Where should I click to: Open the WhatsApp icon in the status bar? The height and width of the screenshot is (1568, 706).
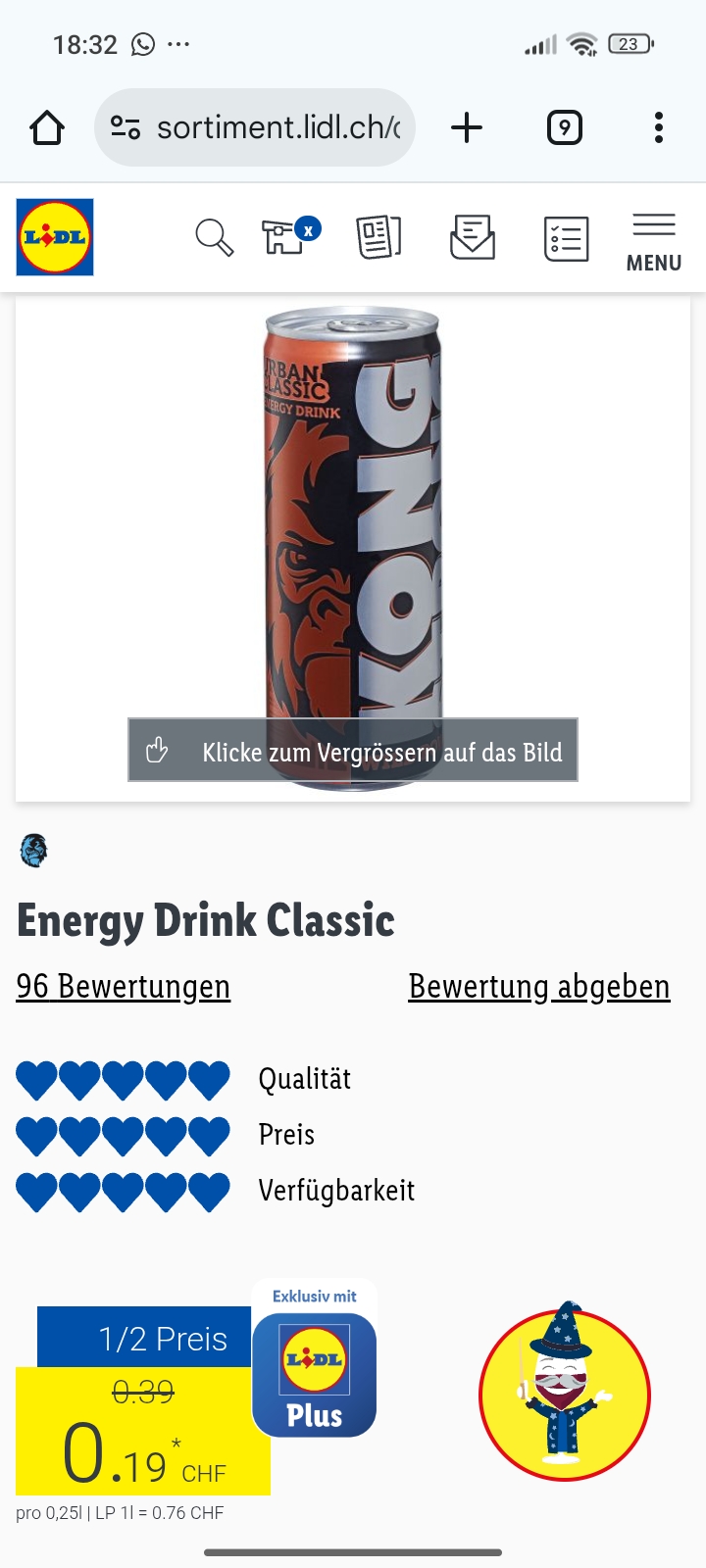pos(142,44)
